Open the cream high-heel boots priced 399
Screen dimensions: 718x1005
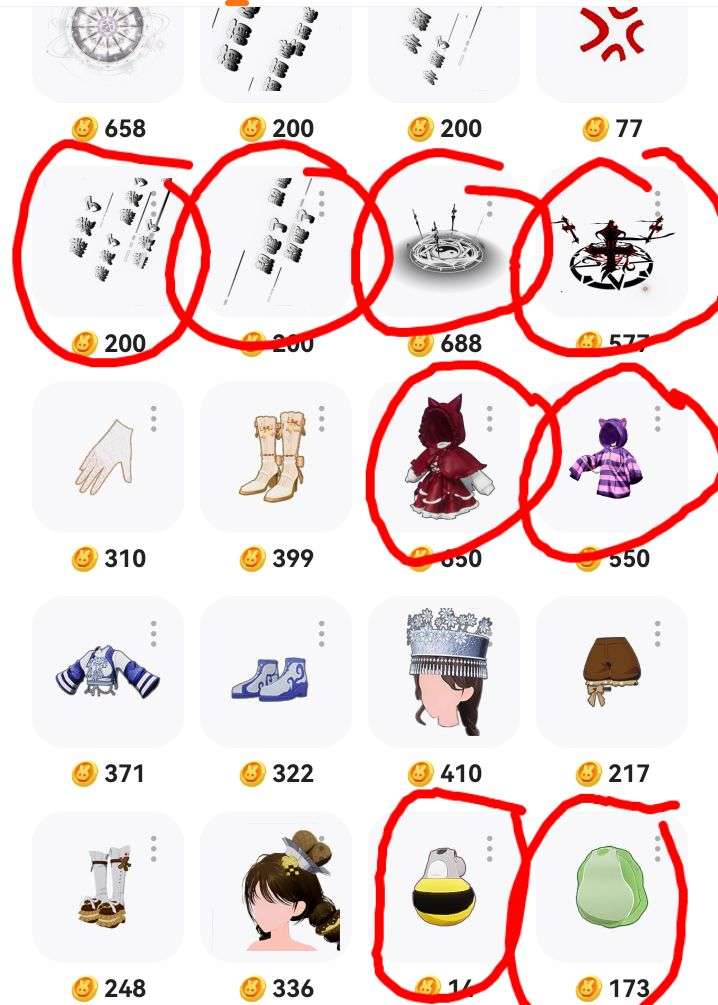[x=274, y=458]
